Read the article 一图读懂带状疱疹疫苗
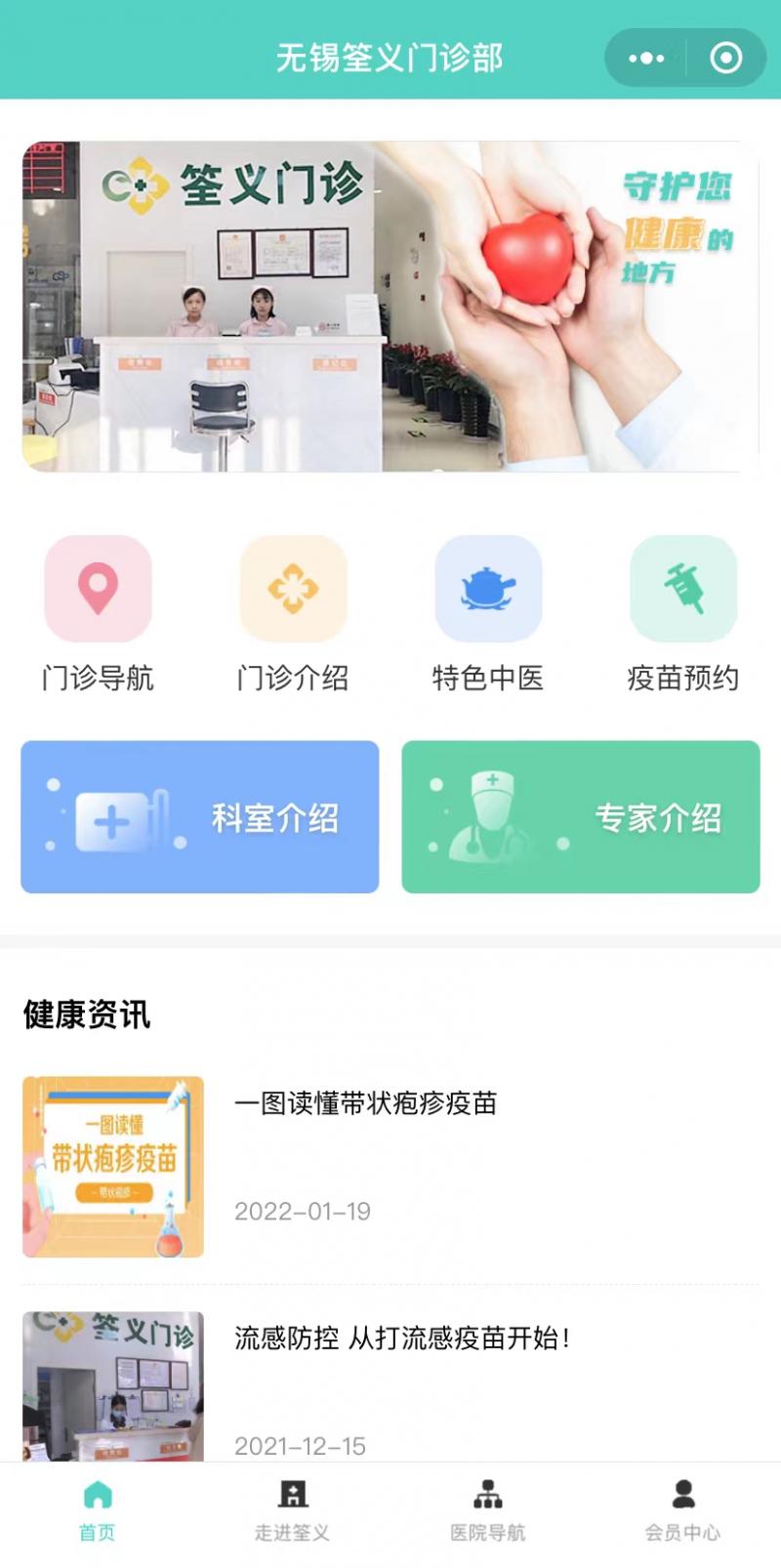781x1568 pixels. coord(390,1167)
